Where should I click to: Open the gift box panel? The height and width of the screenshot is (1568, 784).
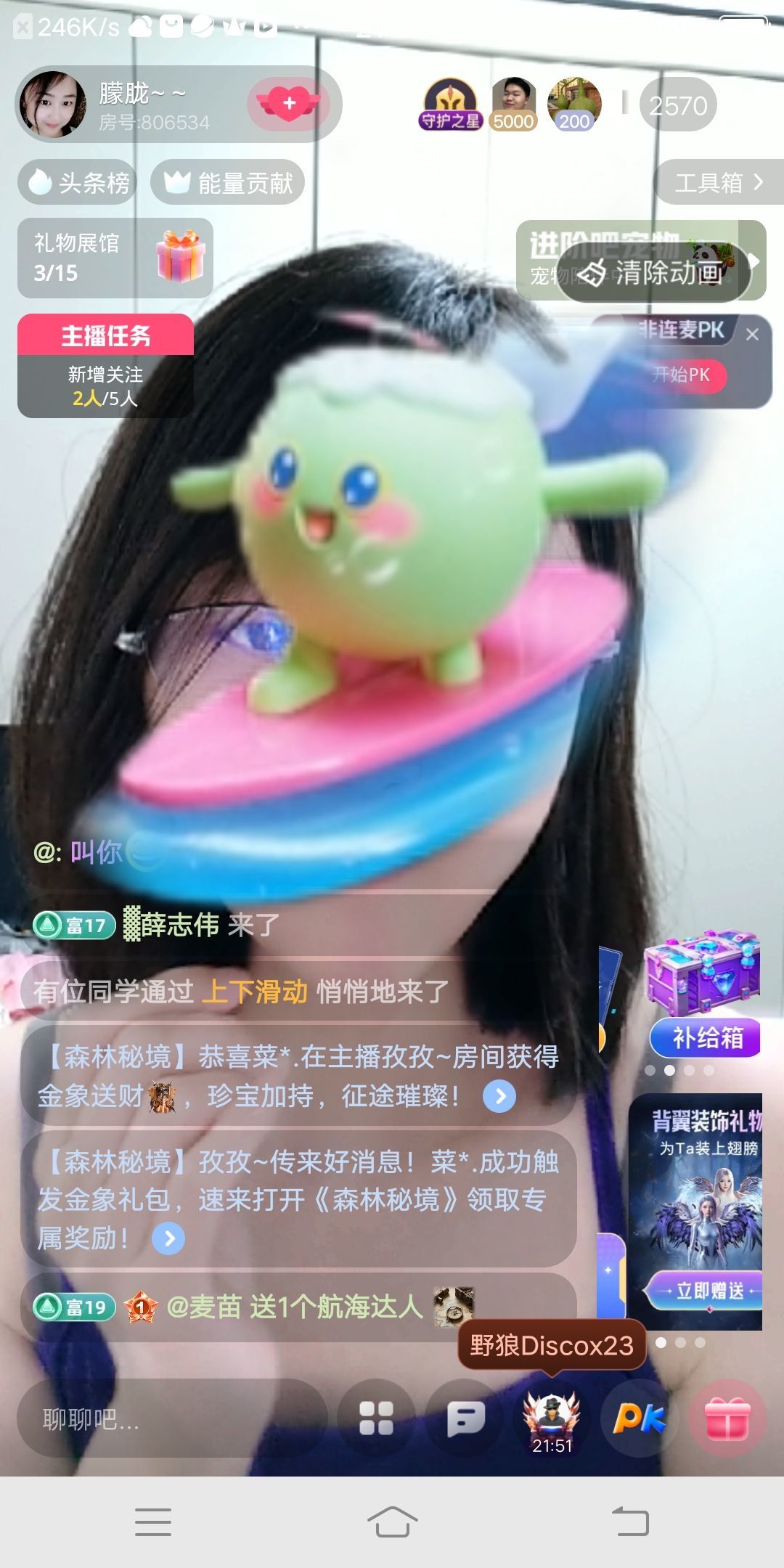pyautogui.click(x=727, y=1418)
